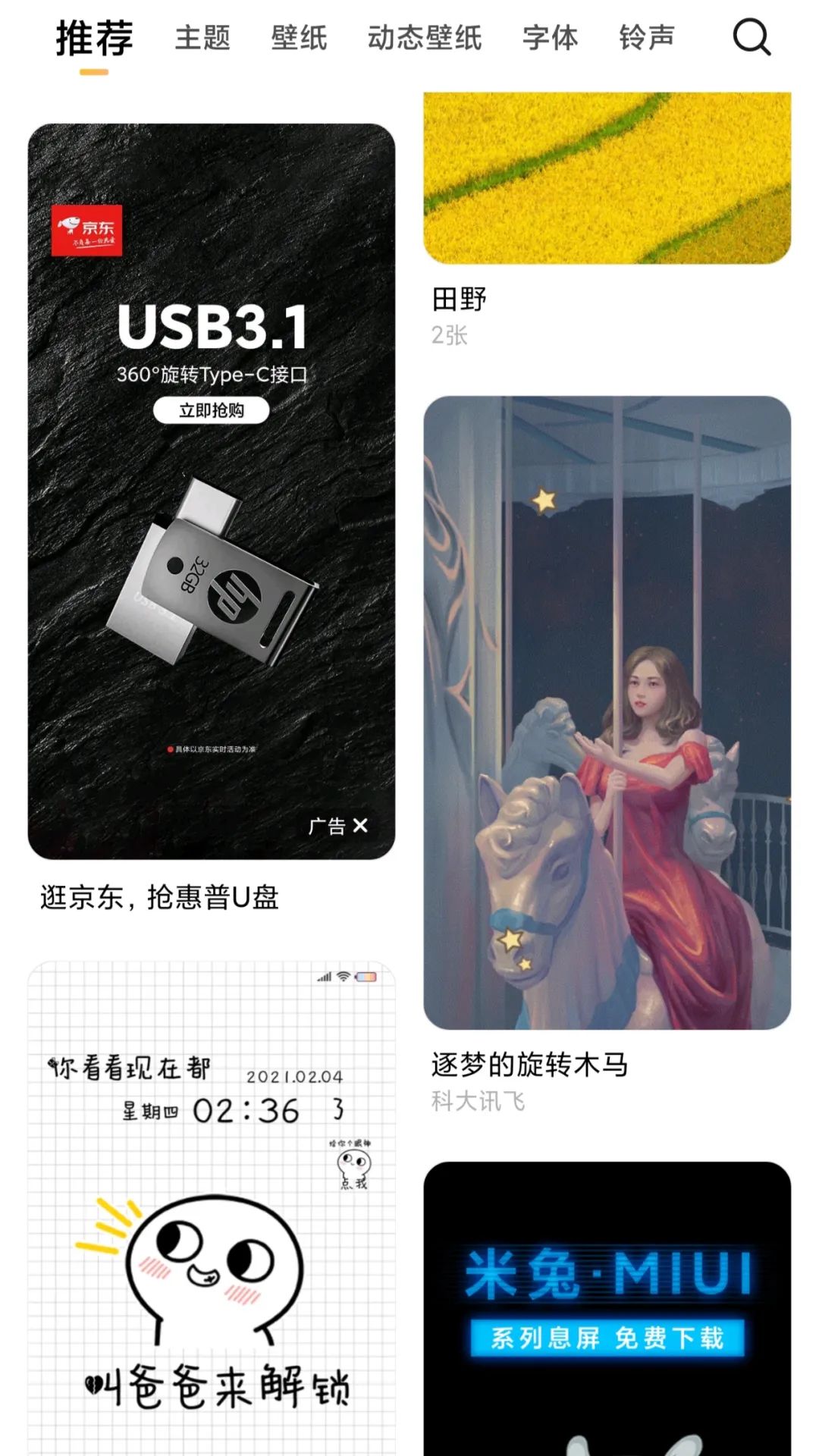Dismiss the 京东 USB3.1 ad

tap(361, 826)
